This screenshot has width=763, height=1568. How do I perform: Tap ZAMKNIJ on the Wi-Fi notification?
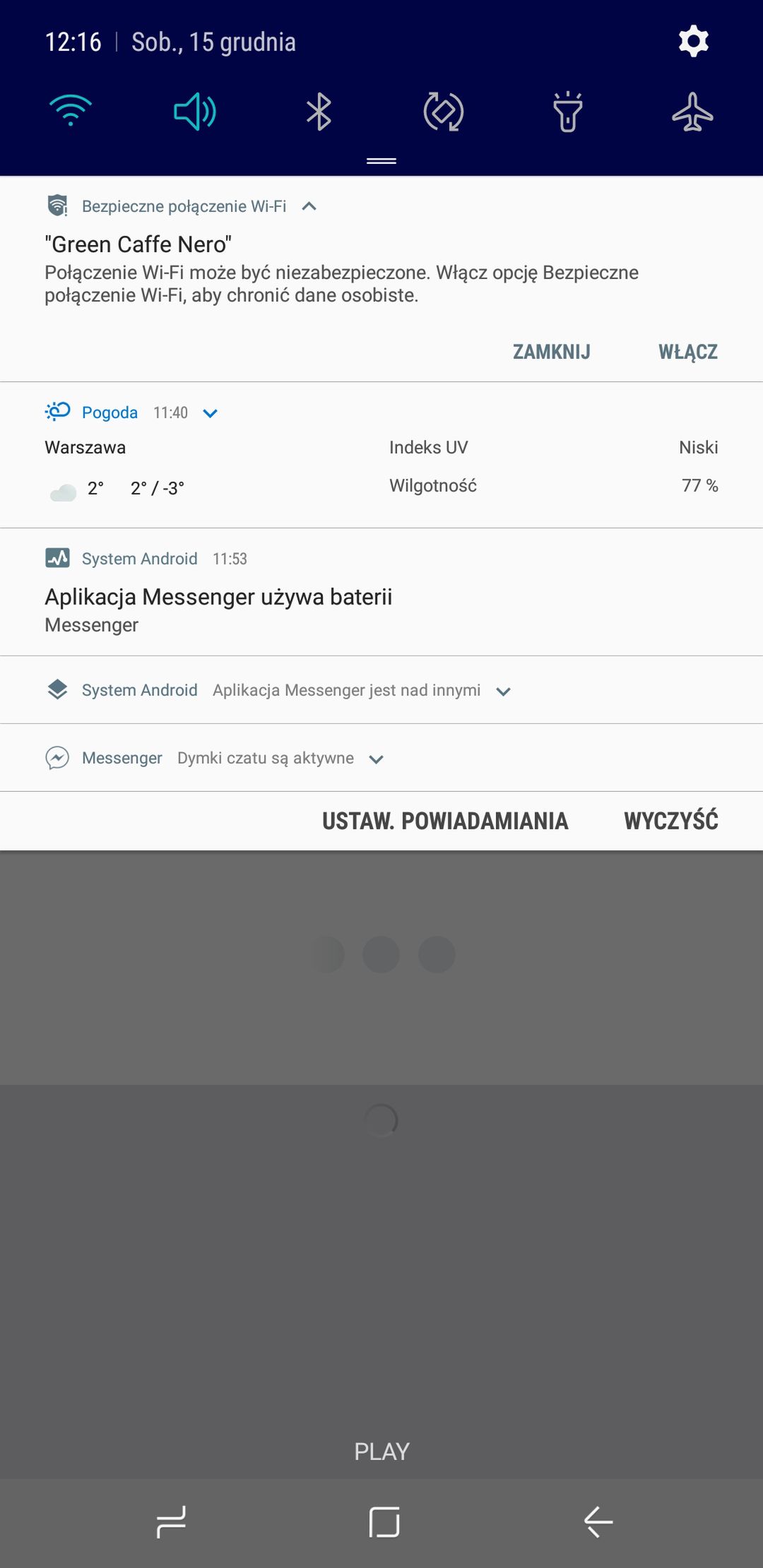[x=552, y=352]
